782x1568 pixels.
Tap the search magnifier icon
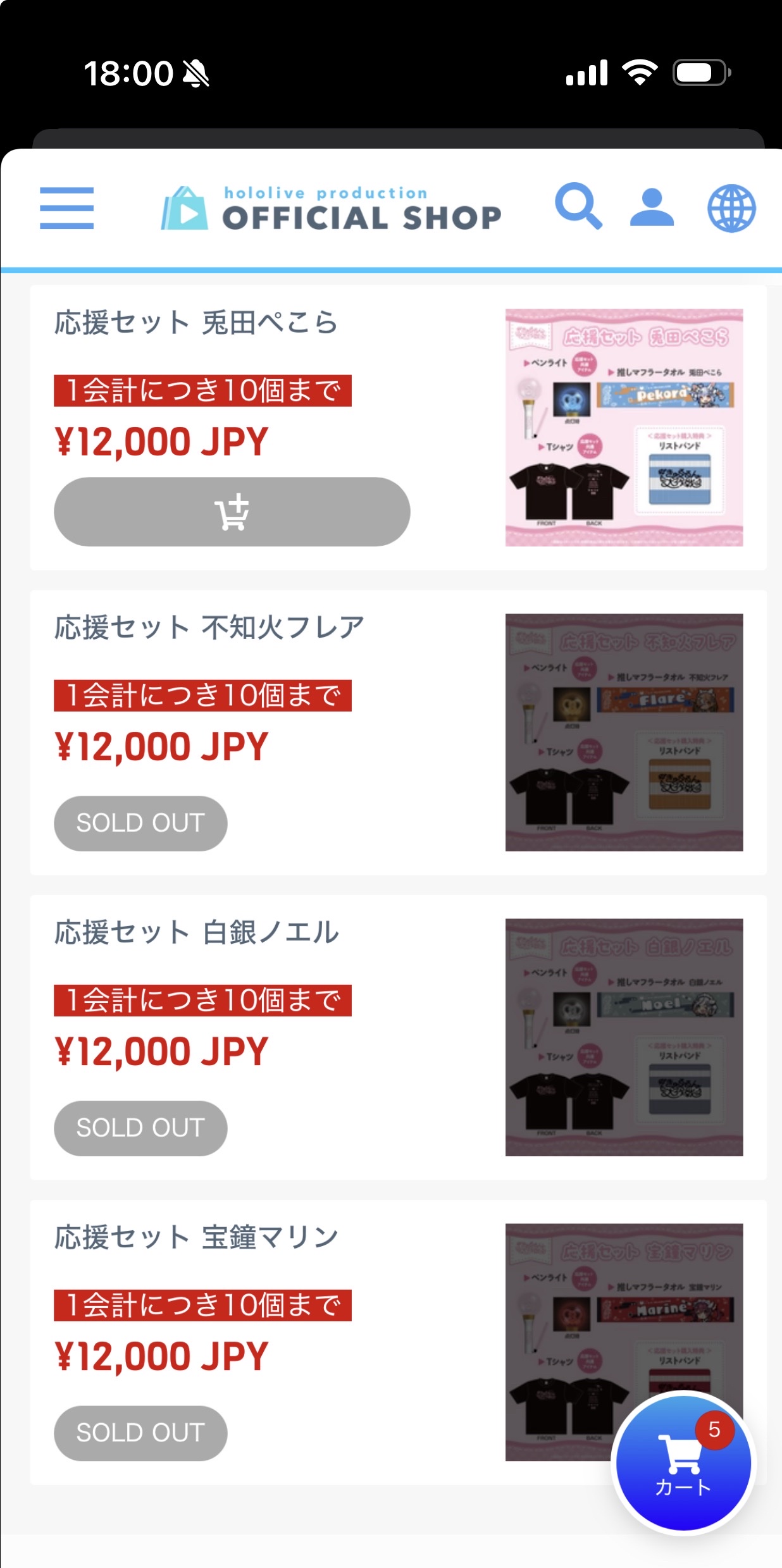[x=578, y=206]
